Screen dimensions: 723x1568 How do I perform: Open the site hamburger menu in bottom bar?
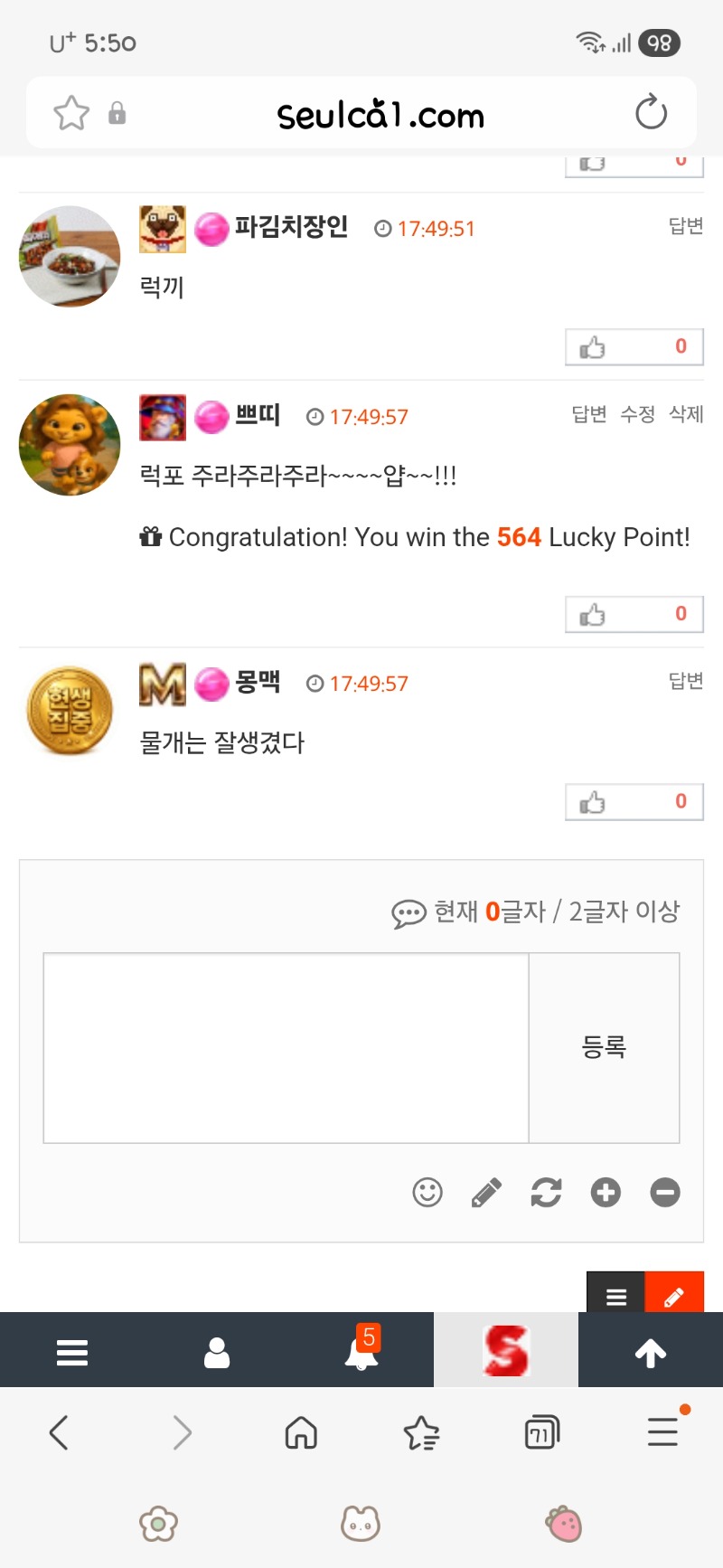click(72, 1353)
